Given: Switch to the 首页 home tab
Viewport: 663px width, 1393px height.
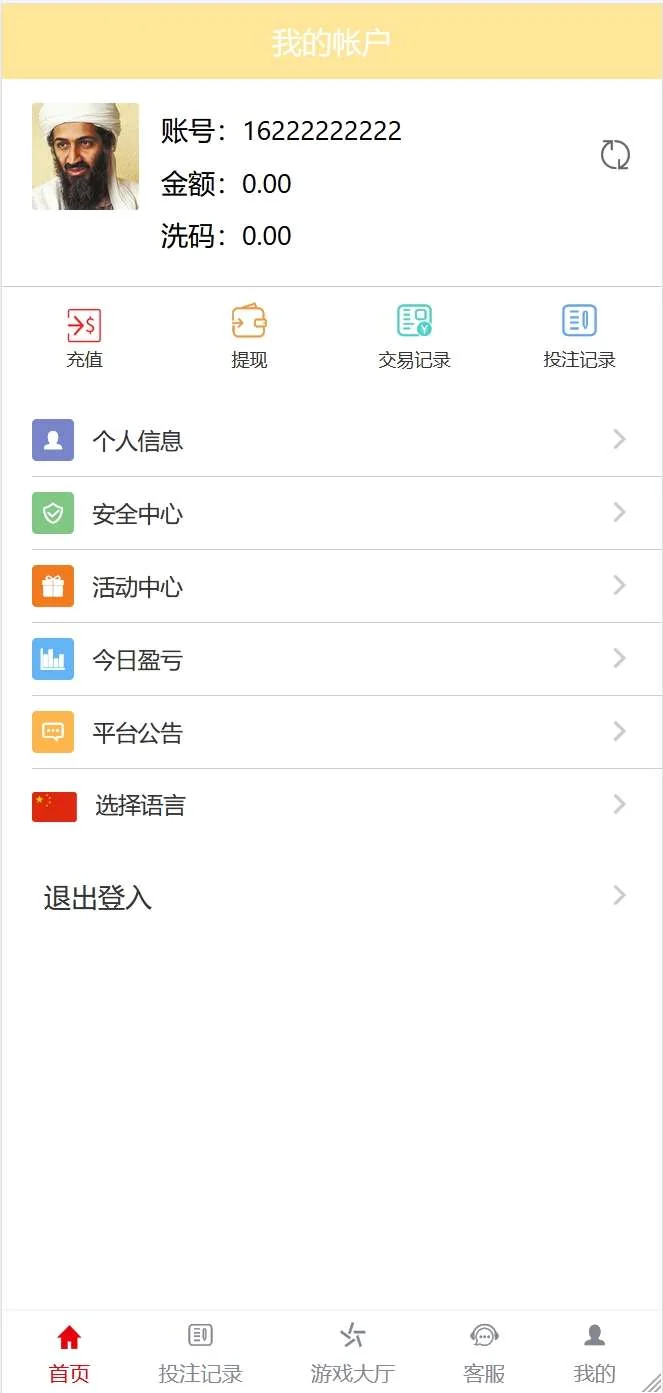Looking at the screenshot, I should tap(69, 1353).
